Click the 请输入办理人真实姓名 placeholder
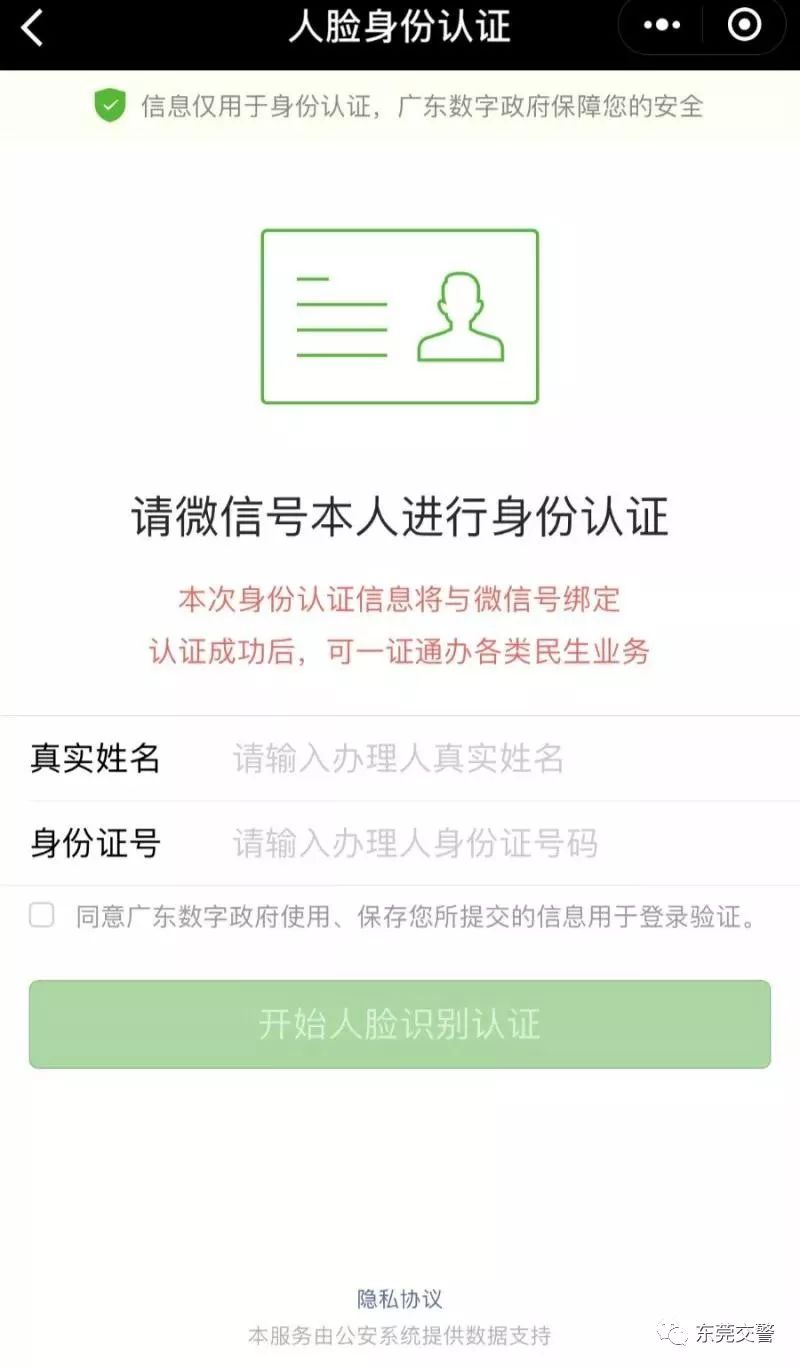This screenshot has width=800, height=1368. (x=400, y=760)
